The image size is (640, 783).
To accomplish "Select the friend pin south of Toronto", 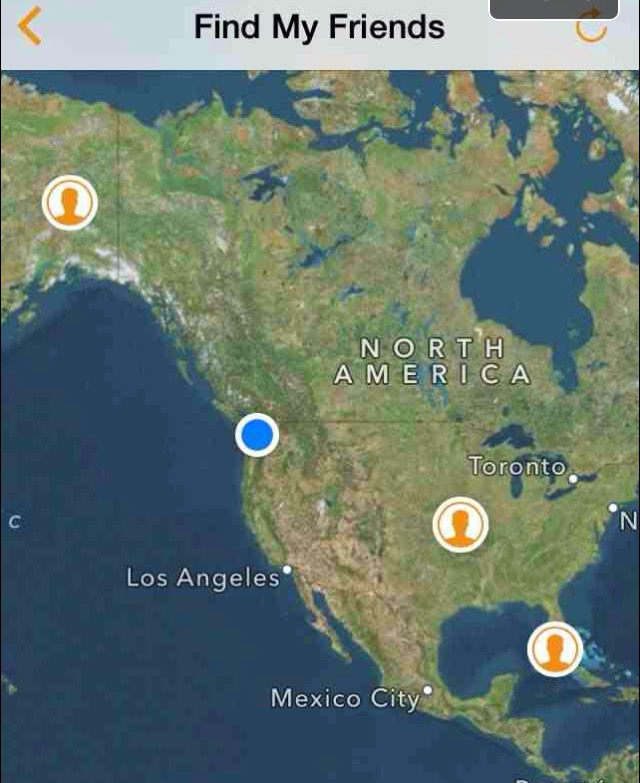I will pos(460,524).
